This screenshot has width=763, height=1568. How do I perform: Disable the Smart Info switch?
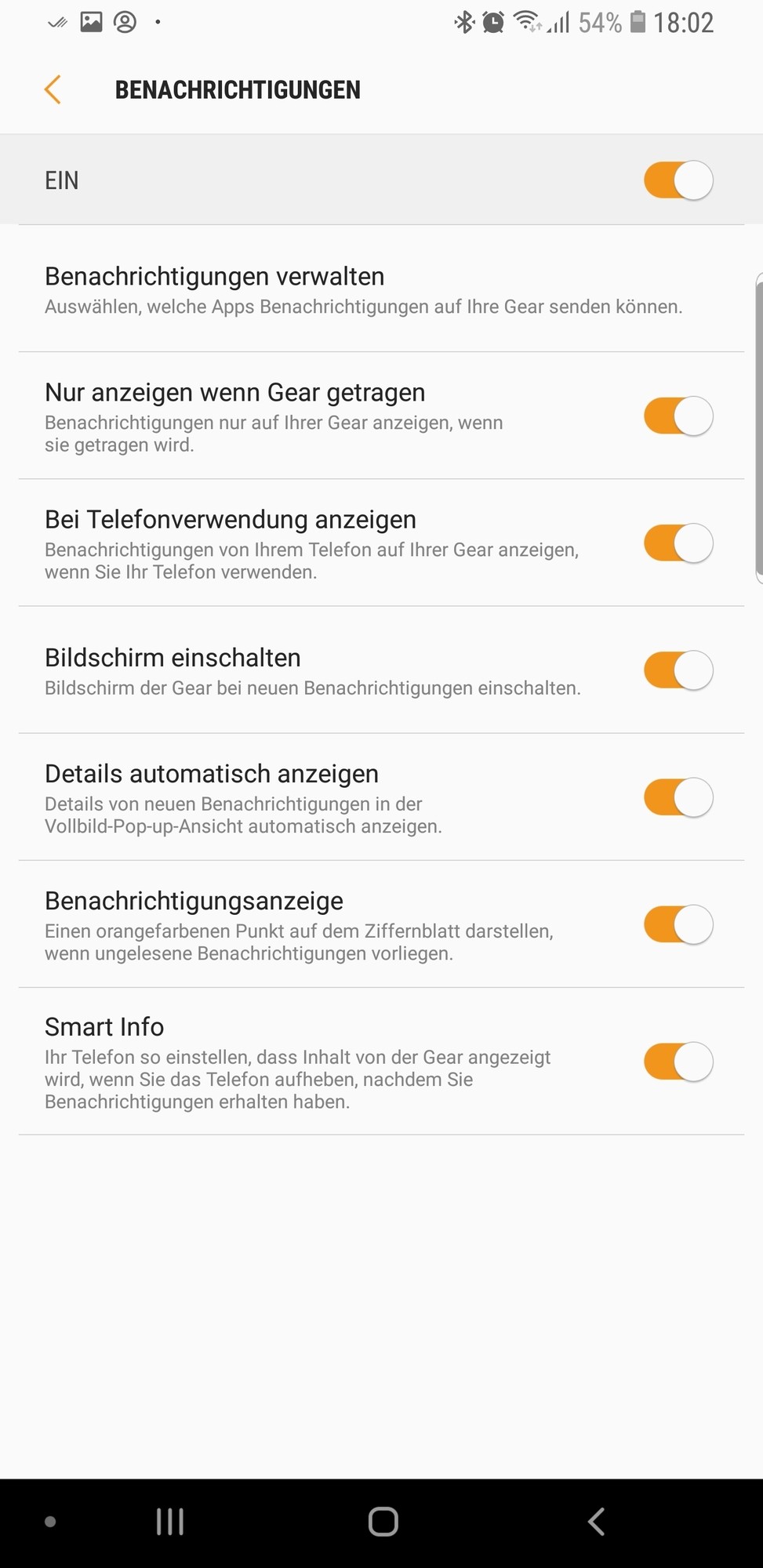(678, 1062)
